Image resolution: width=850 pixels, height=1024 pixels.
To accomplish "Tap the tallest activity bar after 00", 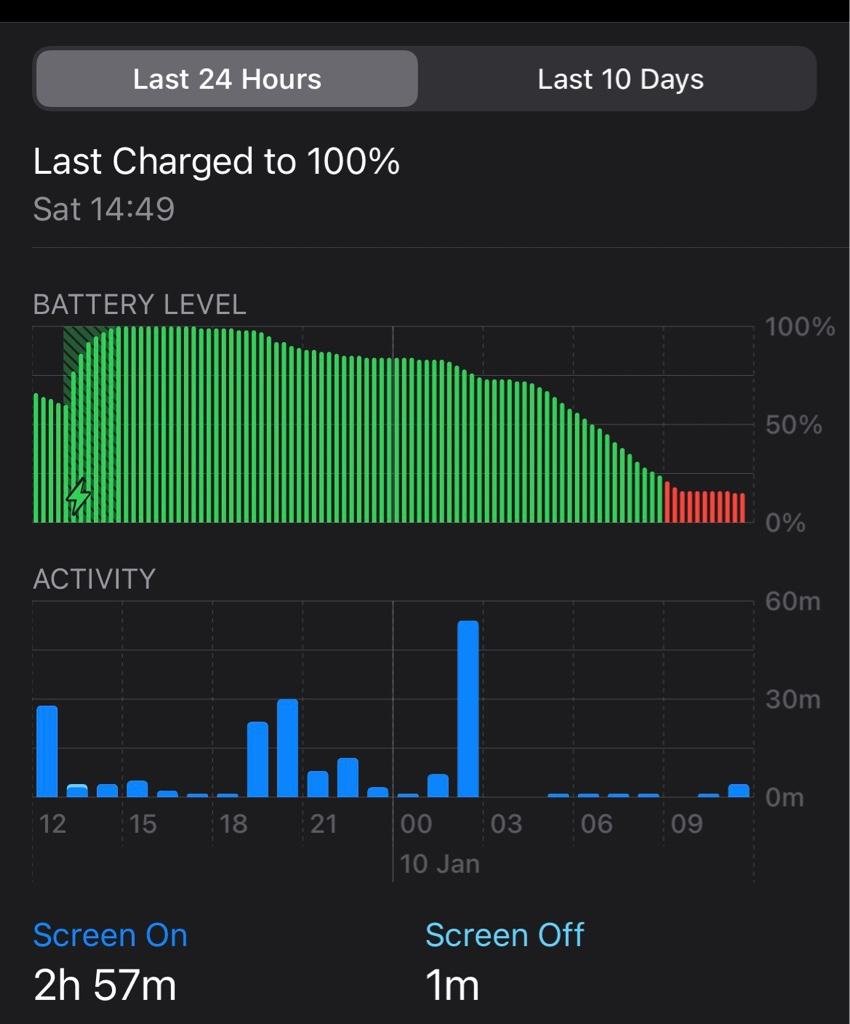I will coord(468,708).
